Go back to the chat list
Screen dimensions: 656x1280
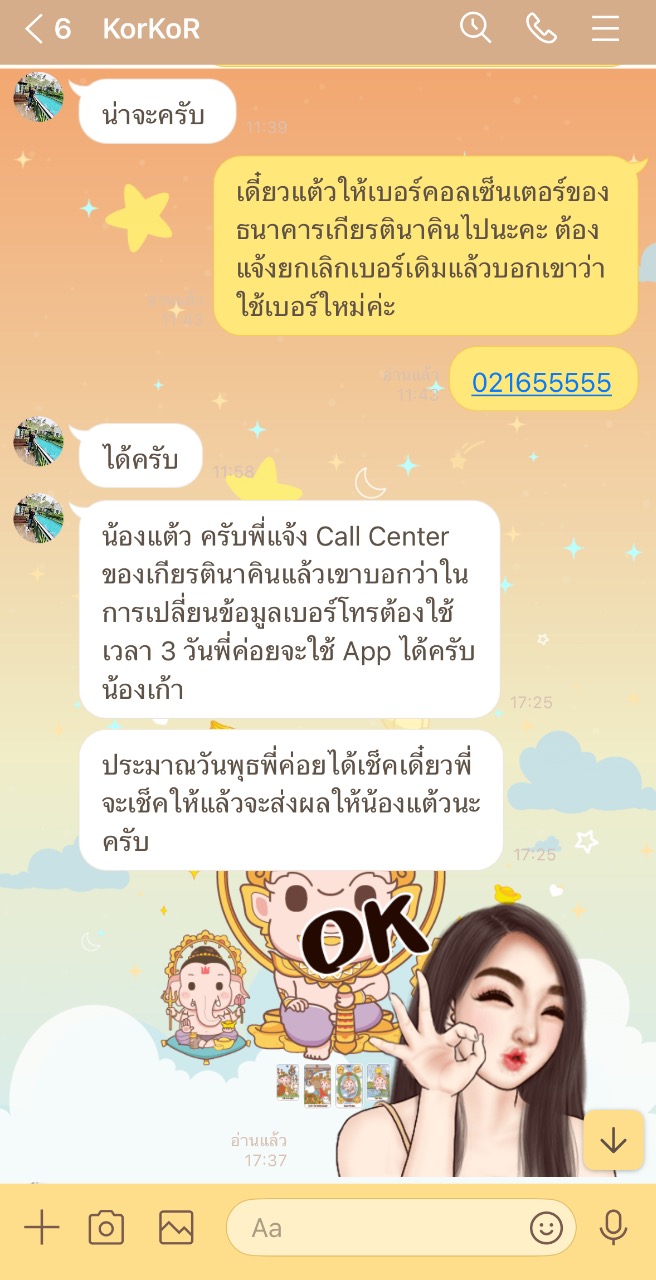pos(35,29)
